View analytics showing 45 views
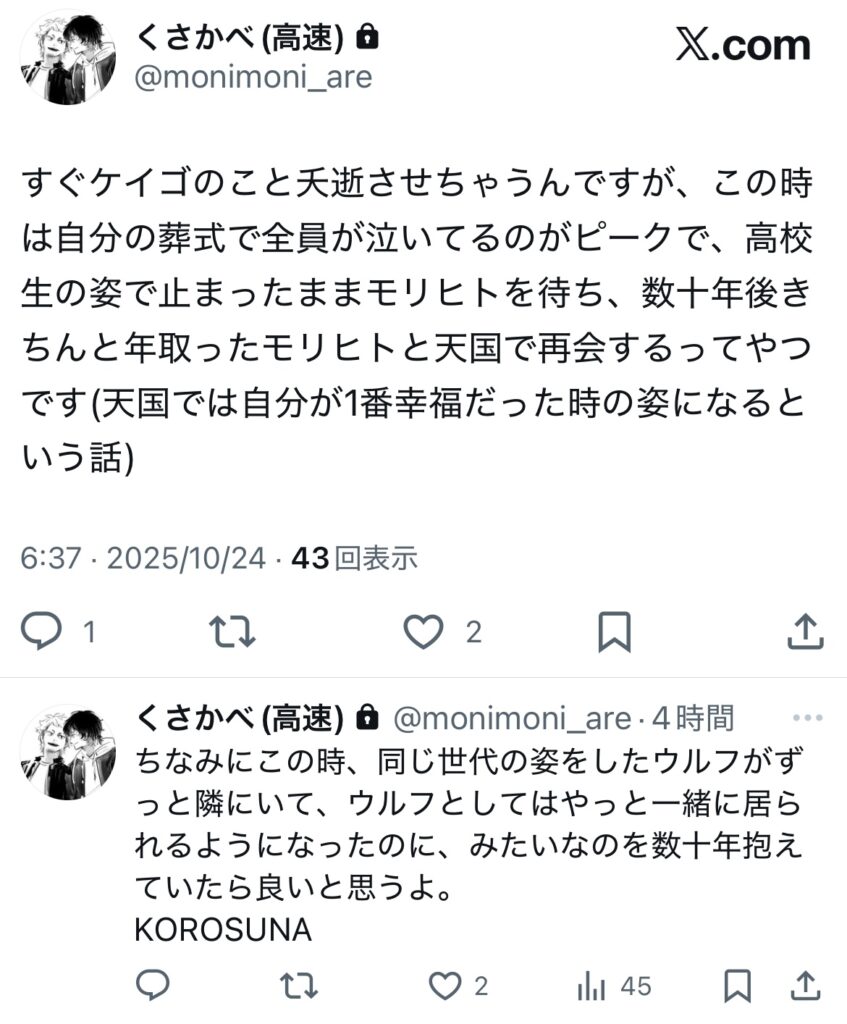 point(593,986)
